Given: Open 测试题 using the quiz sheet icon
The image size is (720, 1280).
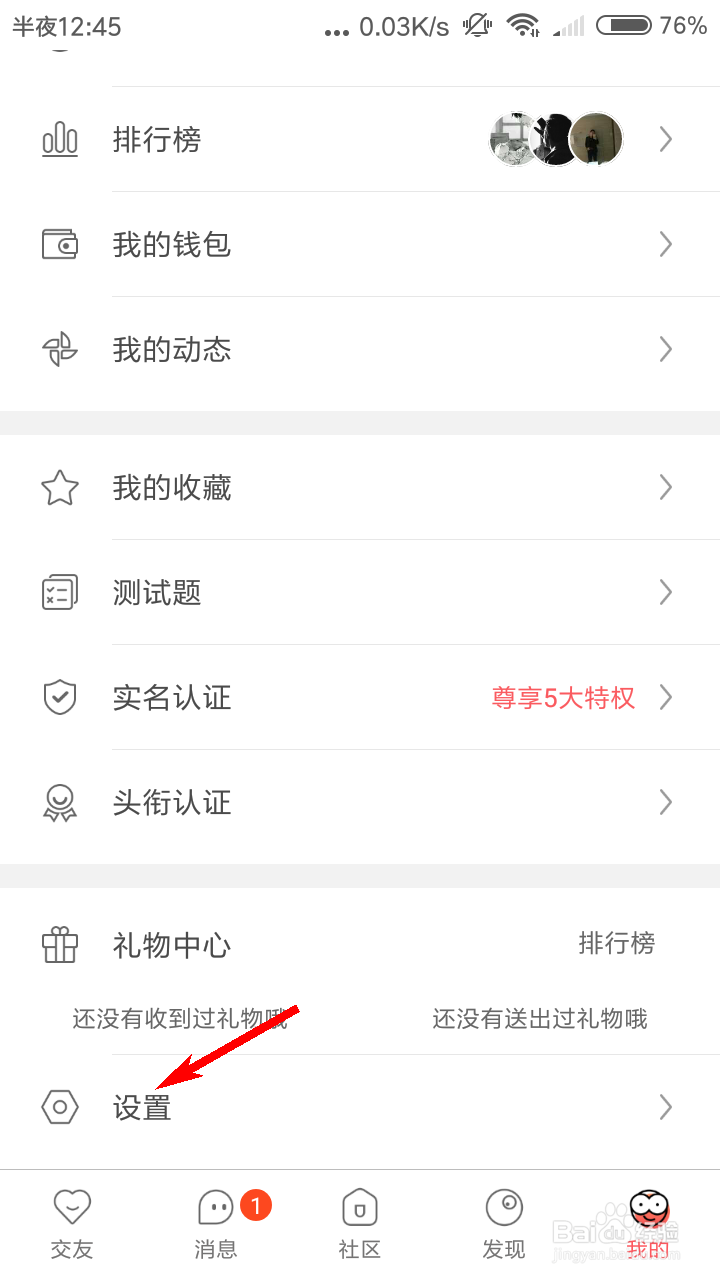Looking at the screenshot, I should pyautogui.click(x=60, y=592).
